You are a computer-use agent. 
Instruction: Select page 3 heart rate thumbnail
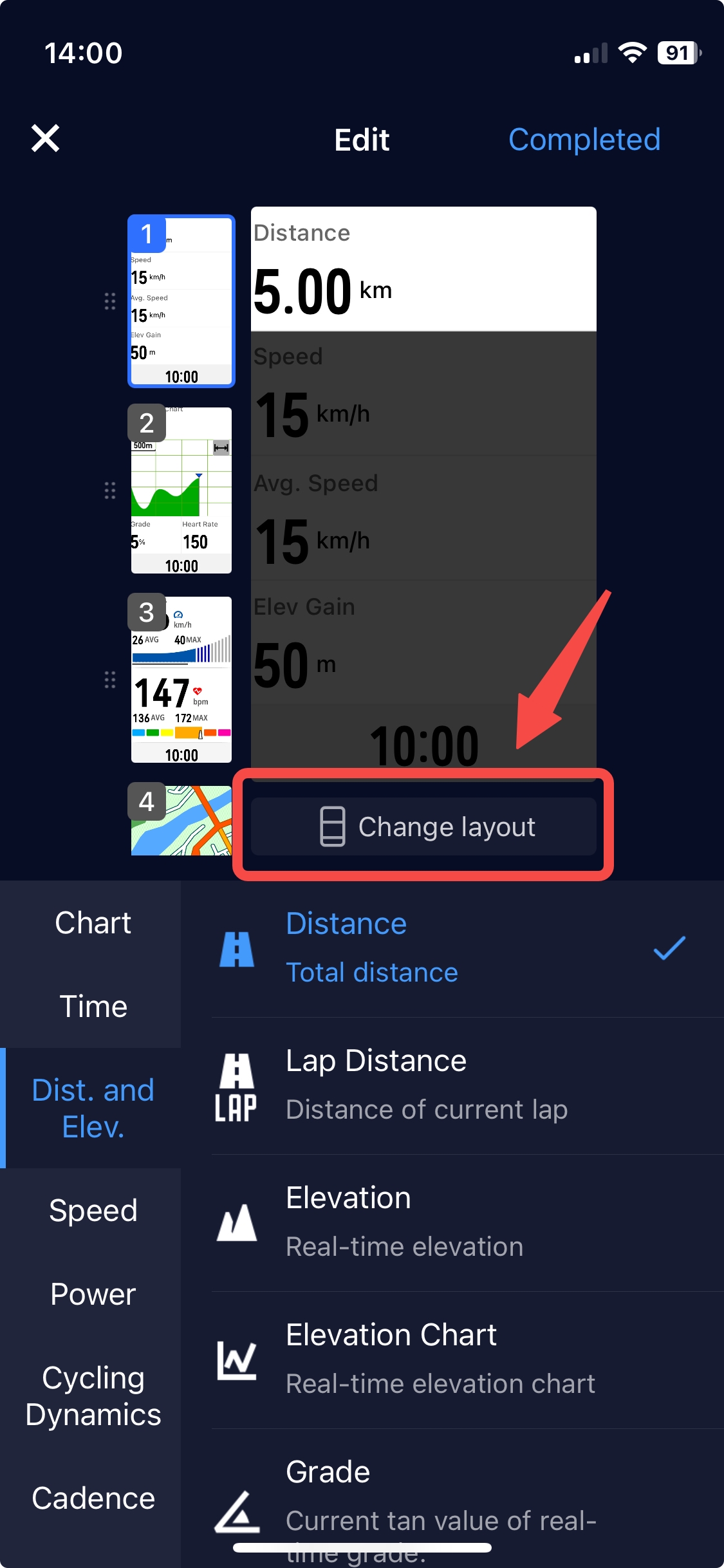pos(181,680)
